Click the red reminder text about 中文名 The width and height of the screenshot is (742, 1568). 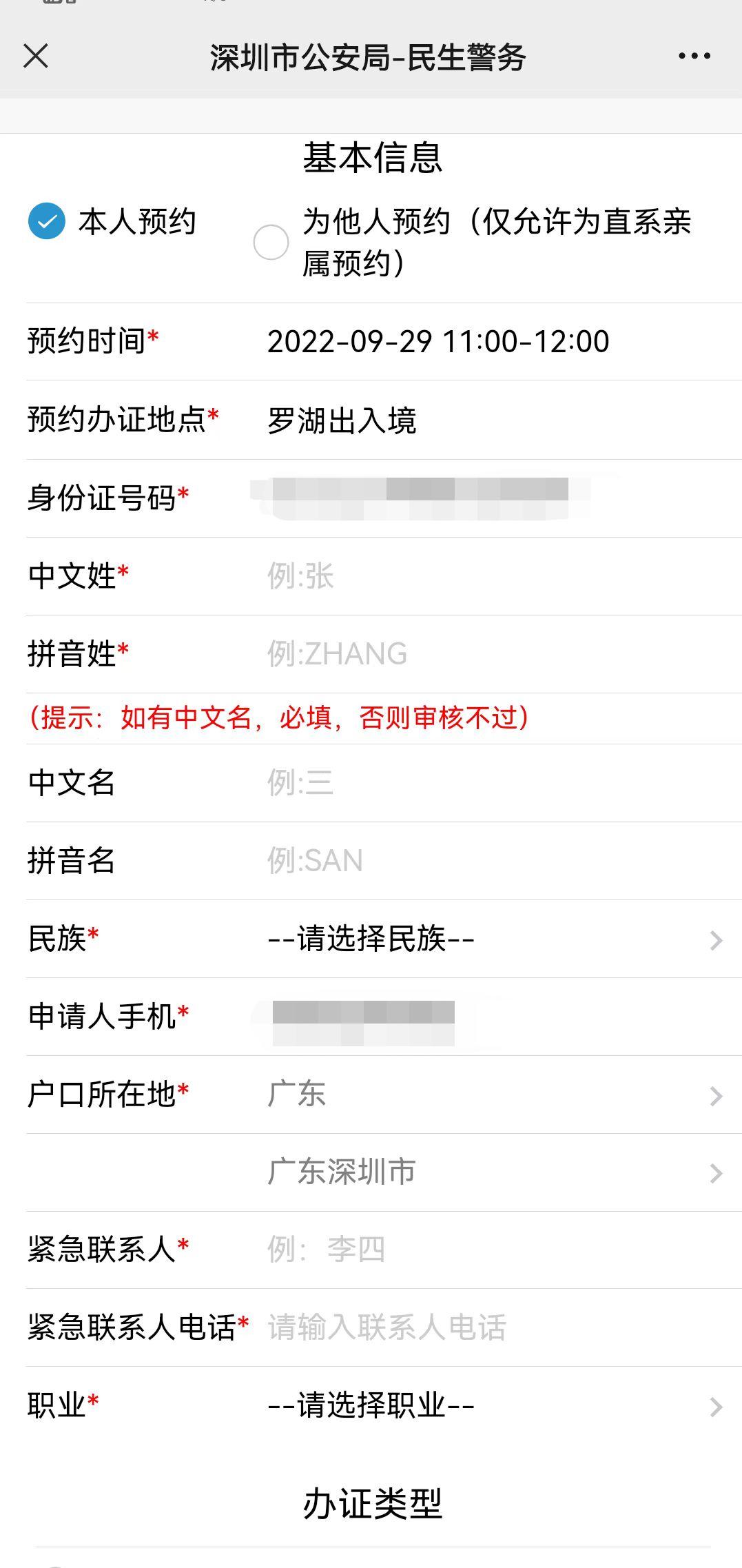(x=278, y=718)
